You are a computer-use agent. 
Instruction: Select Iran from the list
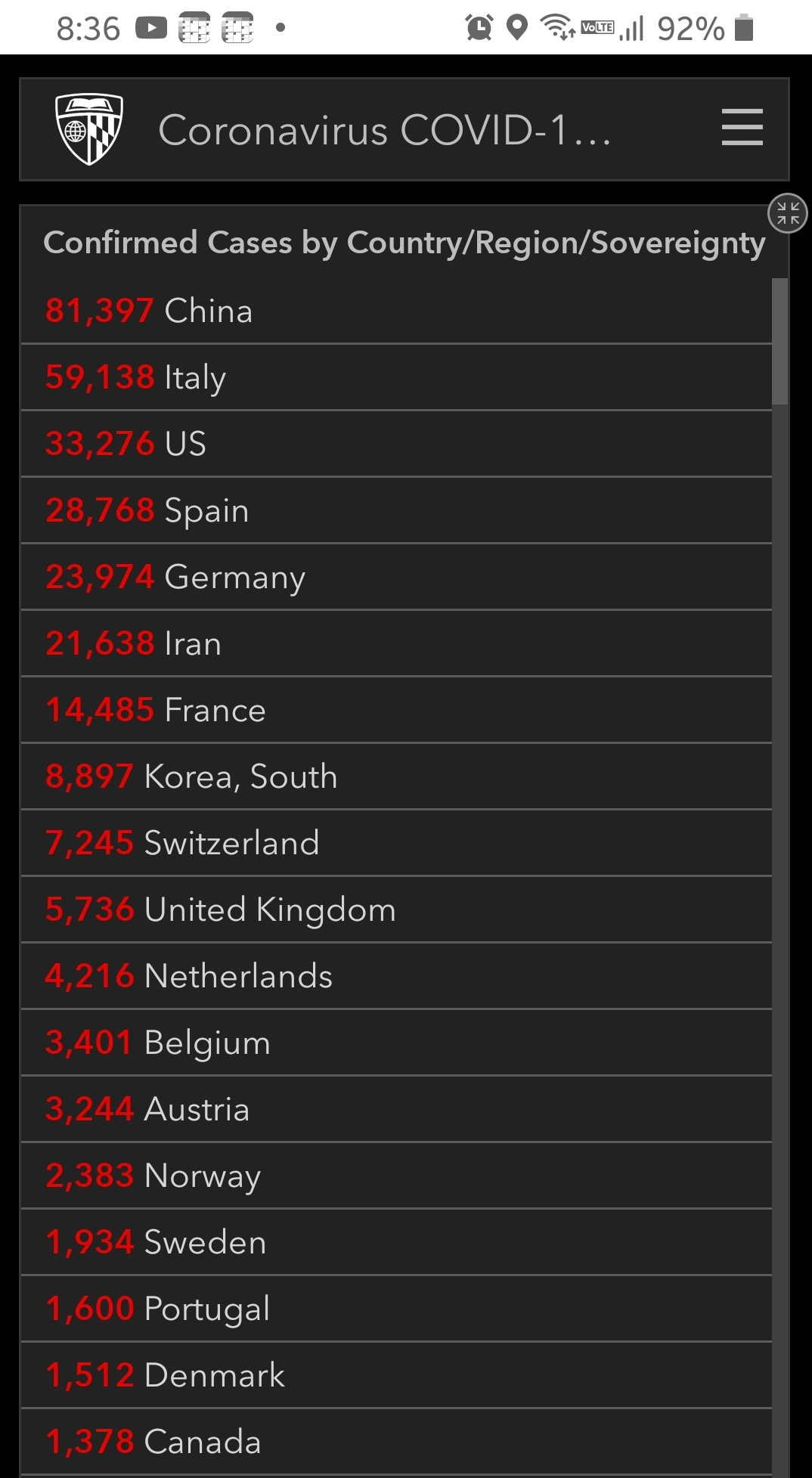pos(396,643)
